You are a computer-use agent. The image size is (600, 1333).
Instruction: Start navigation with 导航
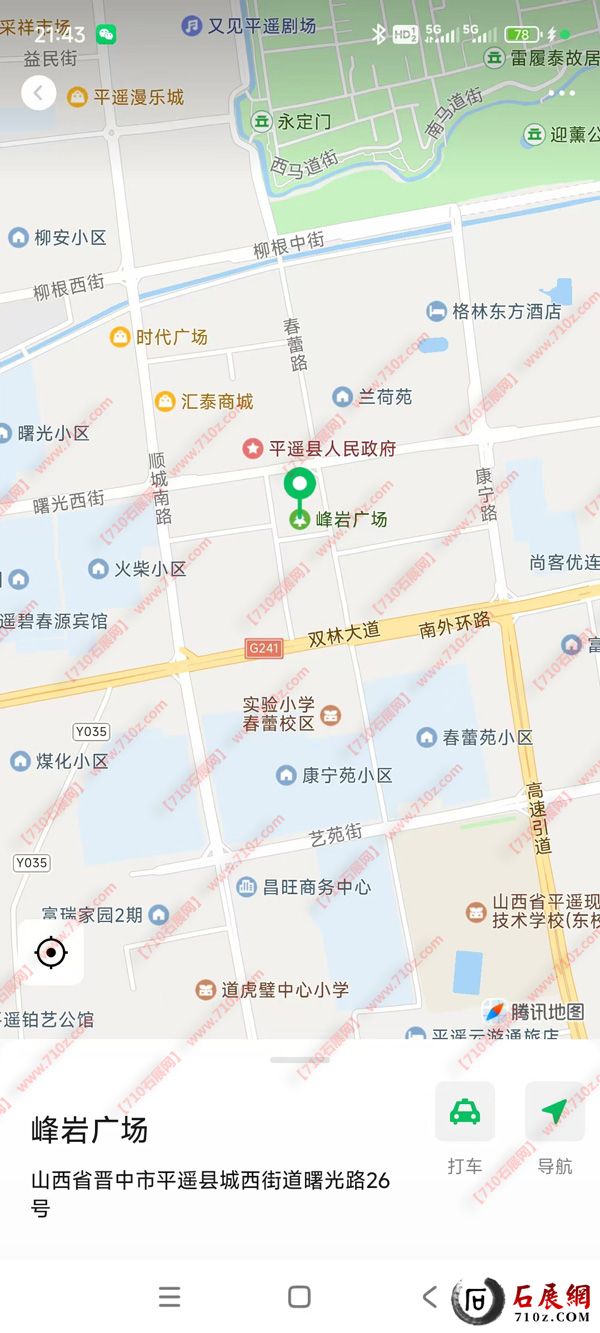554,1112
